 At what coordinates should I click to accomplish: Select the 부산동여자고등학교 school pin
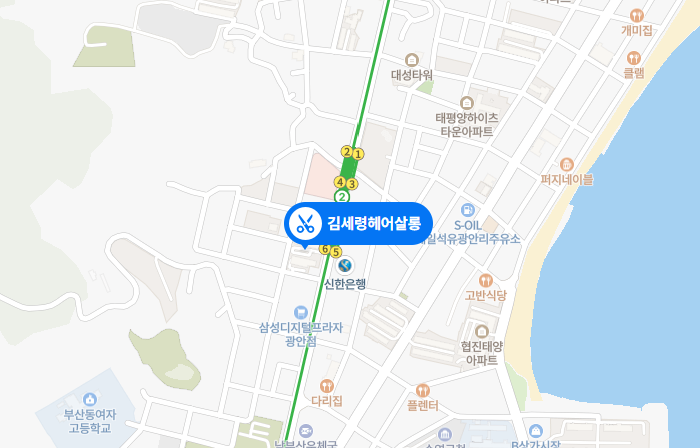pyautogui.click(x=92, y=399)
